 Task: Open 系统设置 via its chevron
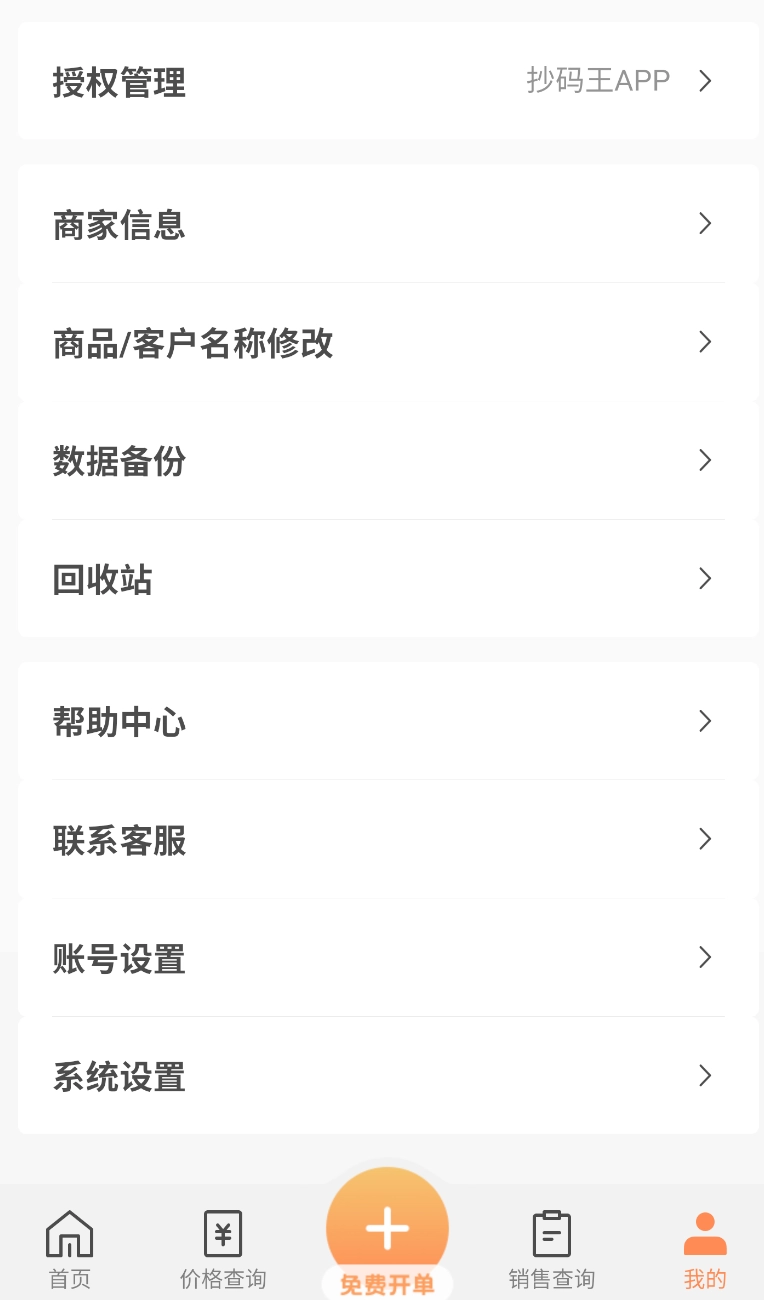[704, 1075]
